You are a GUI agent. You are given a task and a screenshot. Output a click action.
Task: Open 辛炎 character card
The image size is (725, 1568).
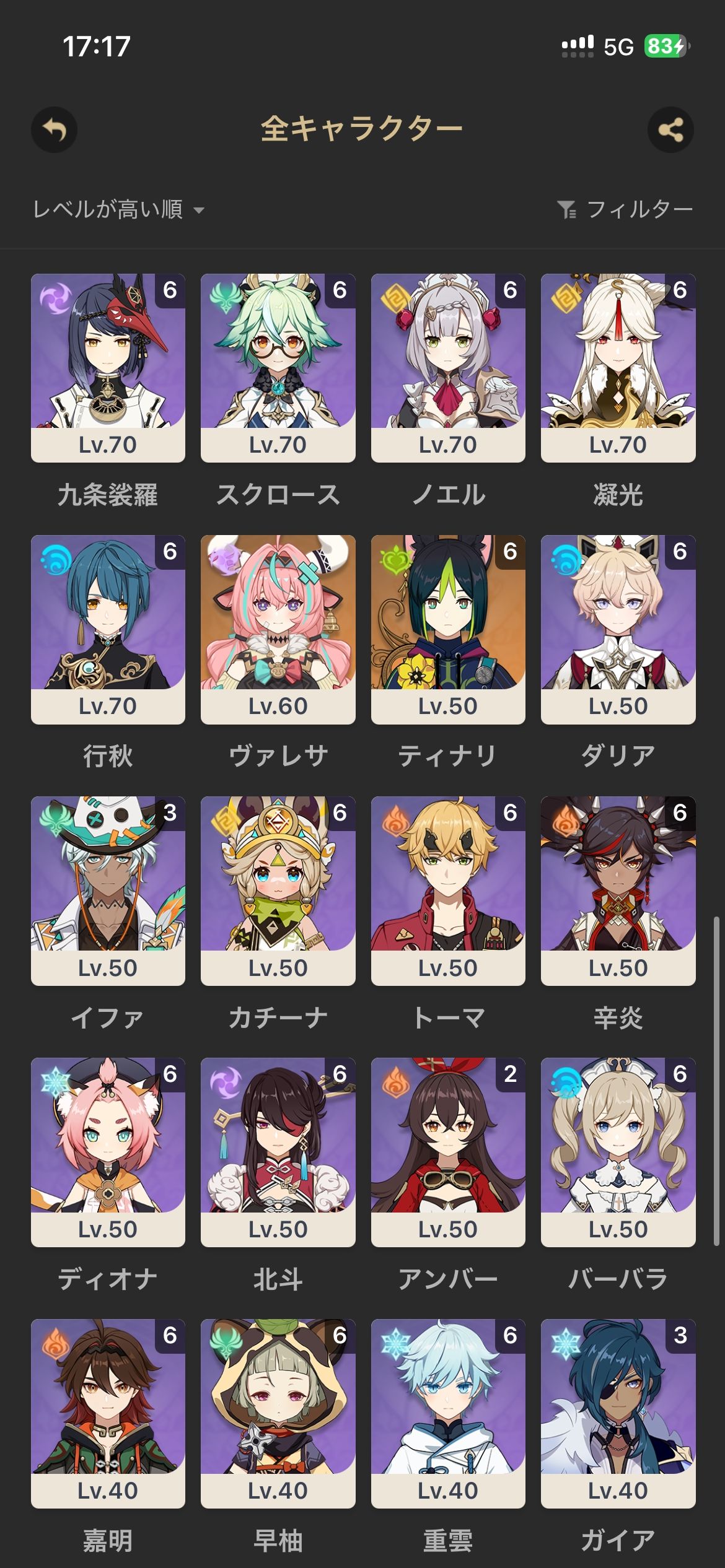coord(618,891)
